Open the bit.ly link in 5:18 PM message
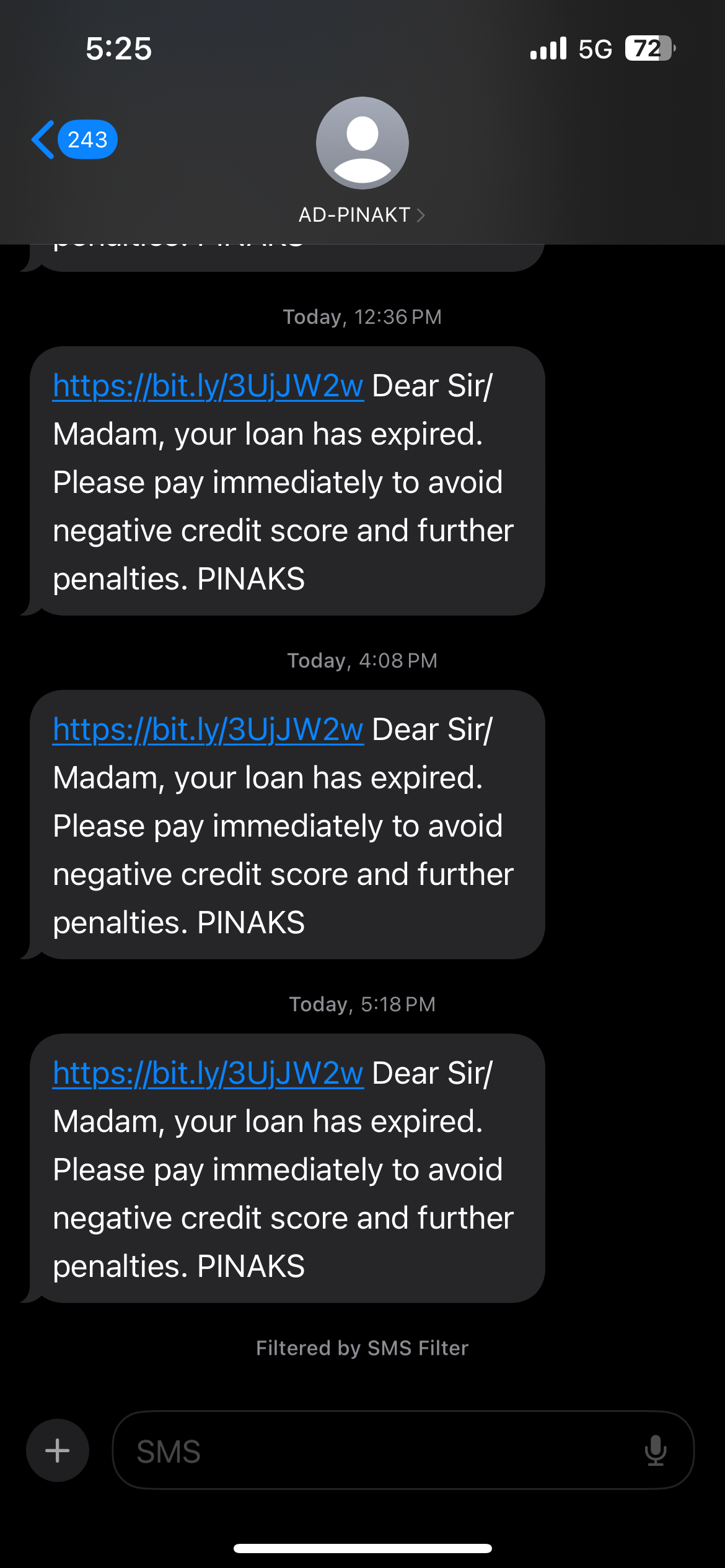This screenshot has height=1568, width=725. coord(208,1074)
